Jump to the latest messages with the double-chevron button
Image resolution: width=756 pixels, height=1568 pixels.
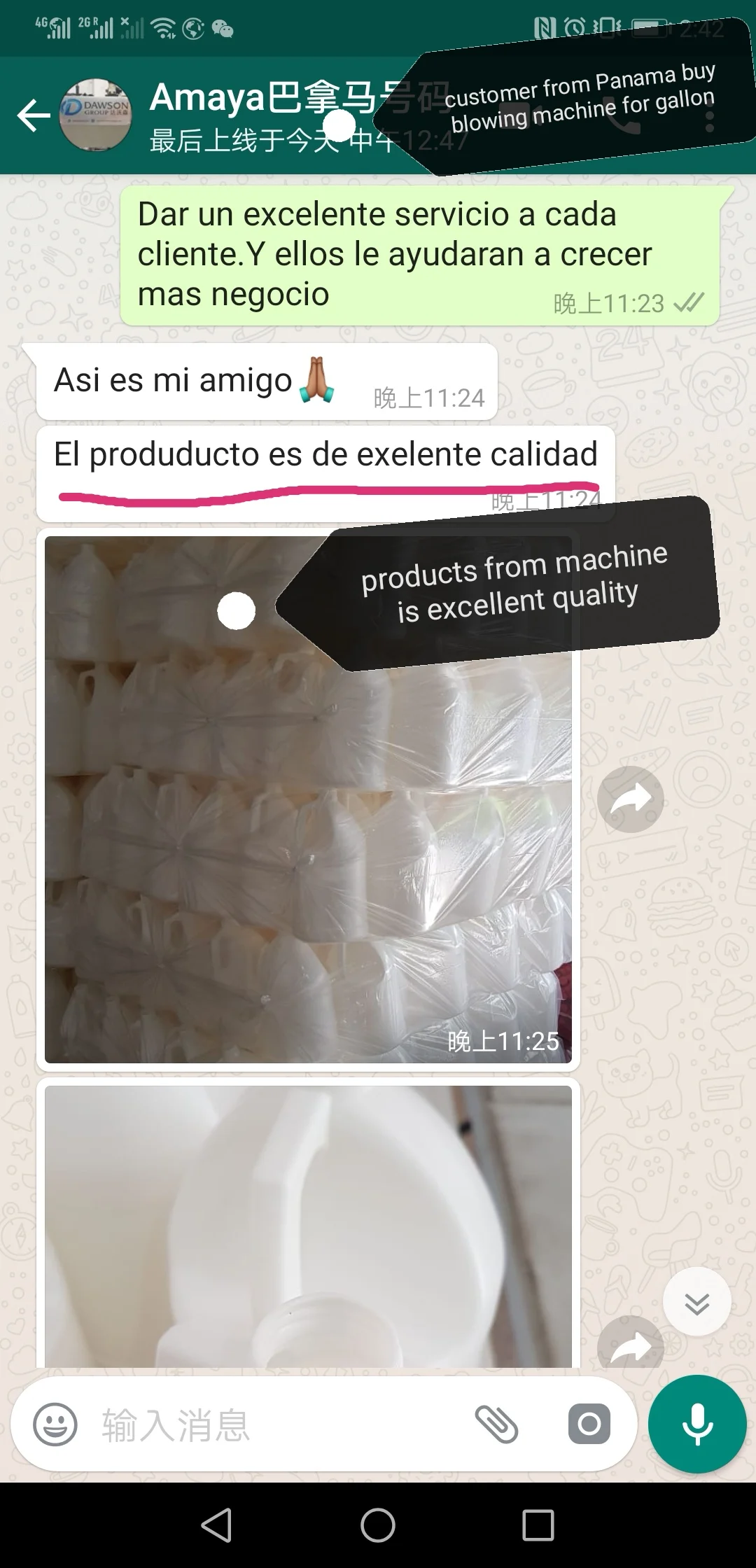[x=697, y=1301]
